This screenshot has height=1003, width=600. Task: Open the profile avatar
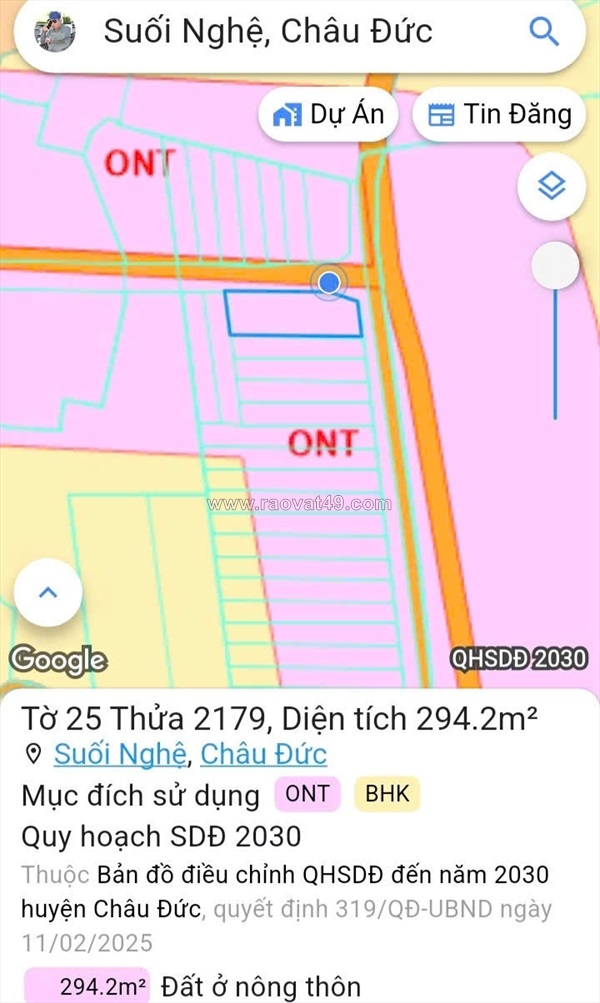(x=55, y=32)
